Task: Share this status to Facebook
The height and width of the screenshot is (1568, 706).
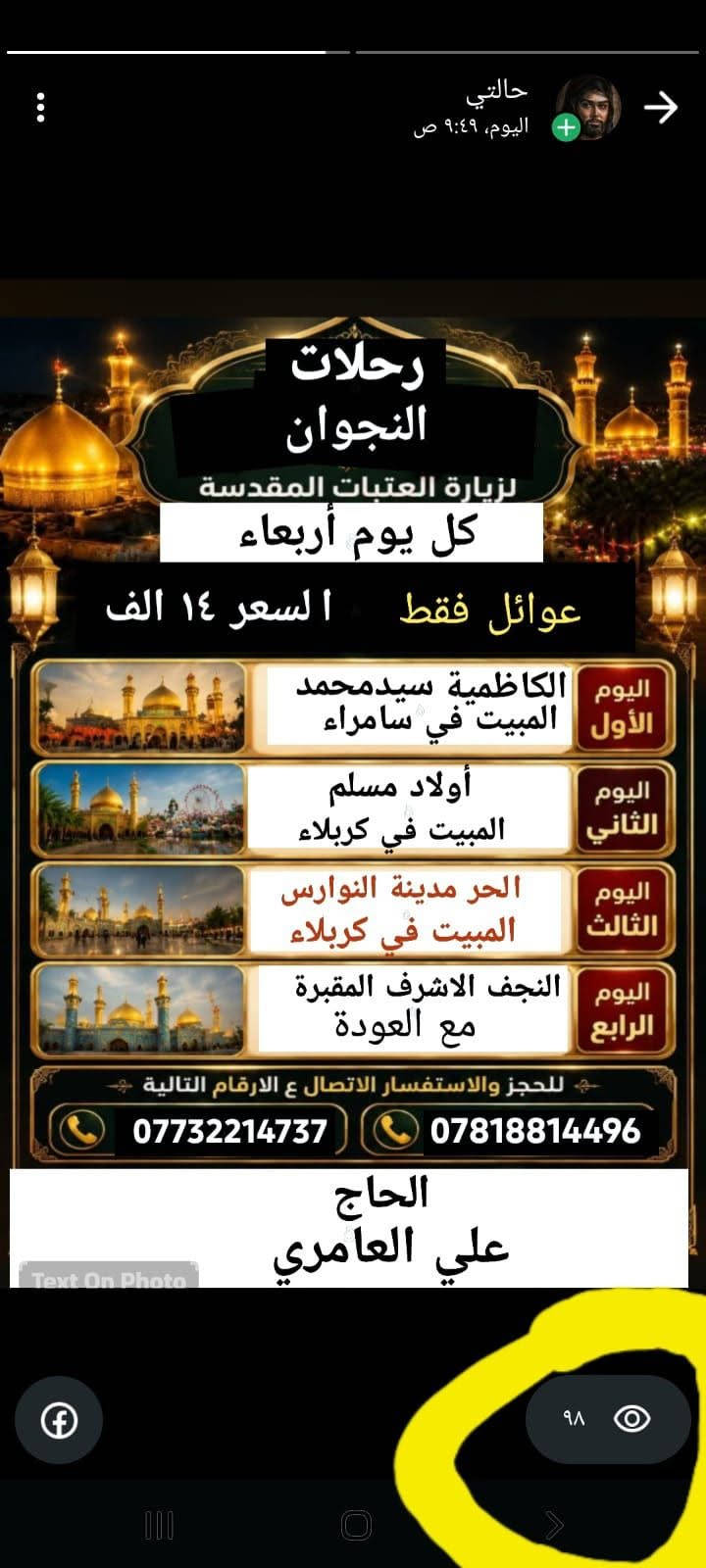Action: 59,1420
